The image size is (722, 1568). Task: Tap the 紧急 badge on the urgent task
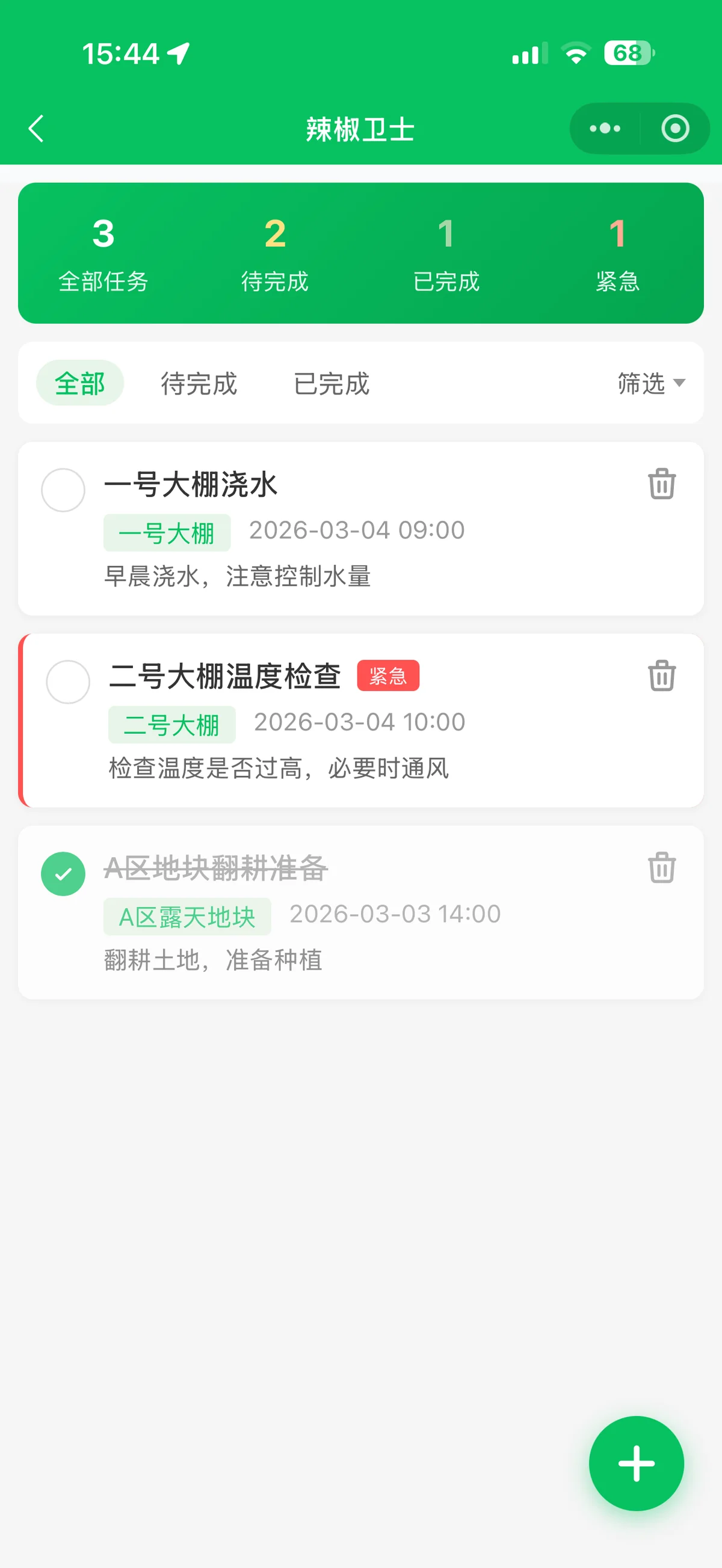(x=389, y=675)
